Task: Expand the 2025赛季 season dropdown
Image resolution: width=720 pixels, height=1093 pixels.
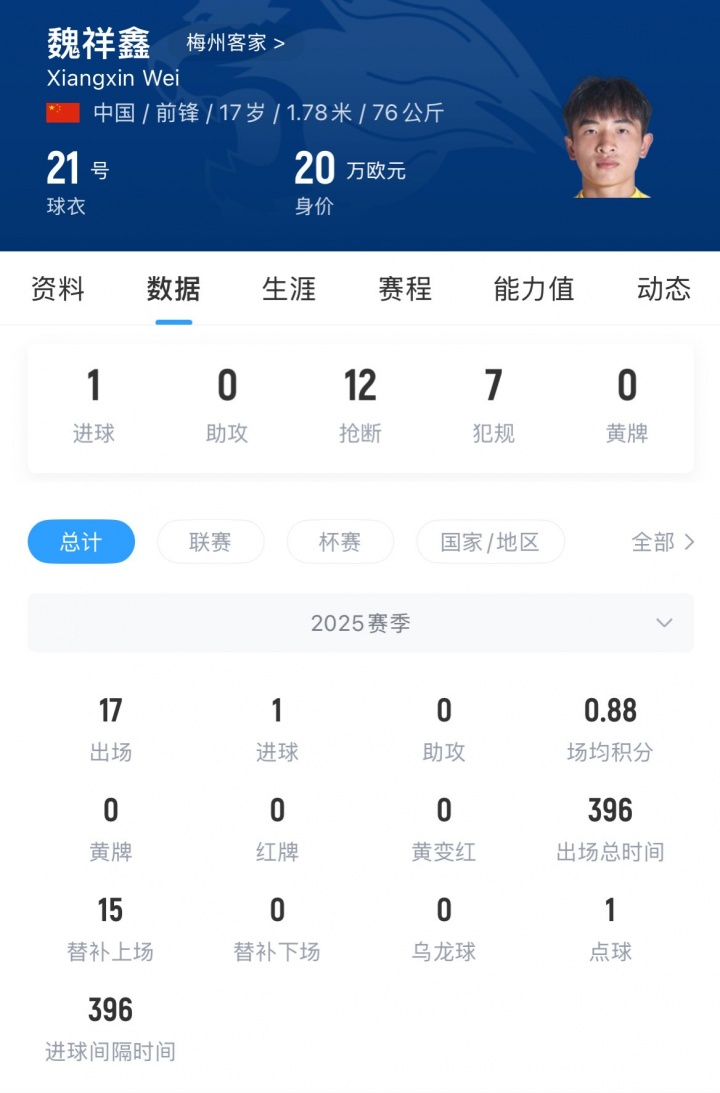Action: click(x=360, y=623)
